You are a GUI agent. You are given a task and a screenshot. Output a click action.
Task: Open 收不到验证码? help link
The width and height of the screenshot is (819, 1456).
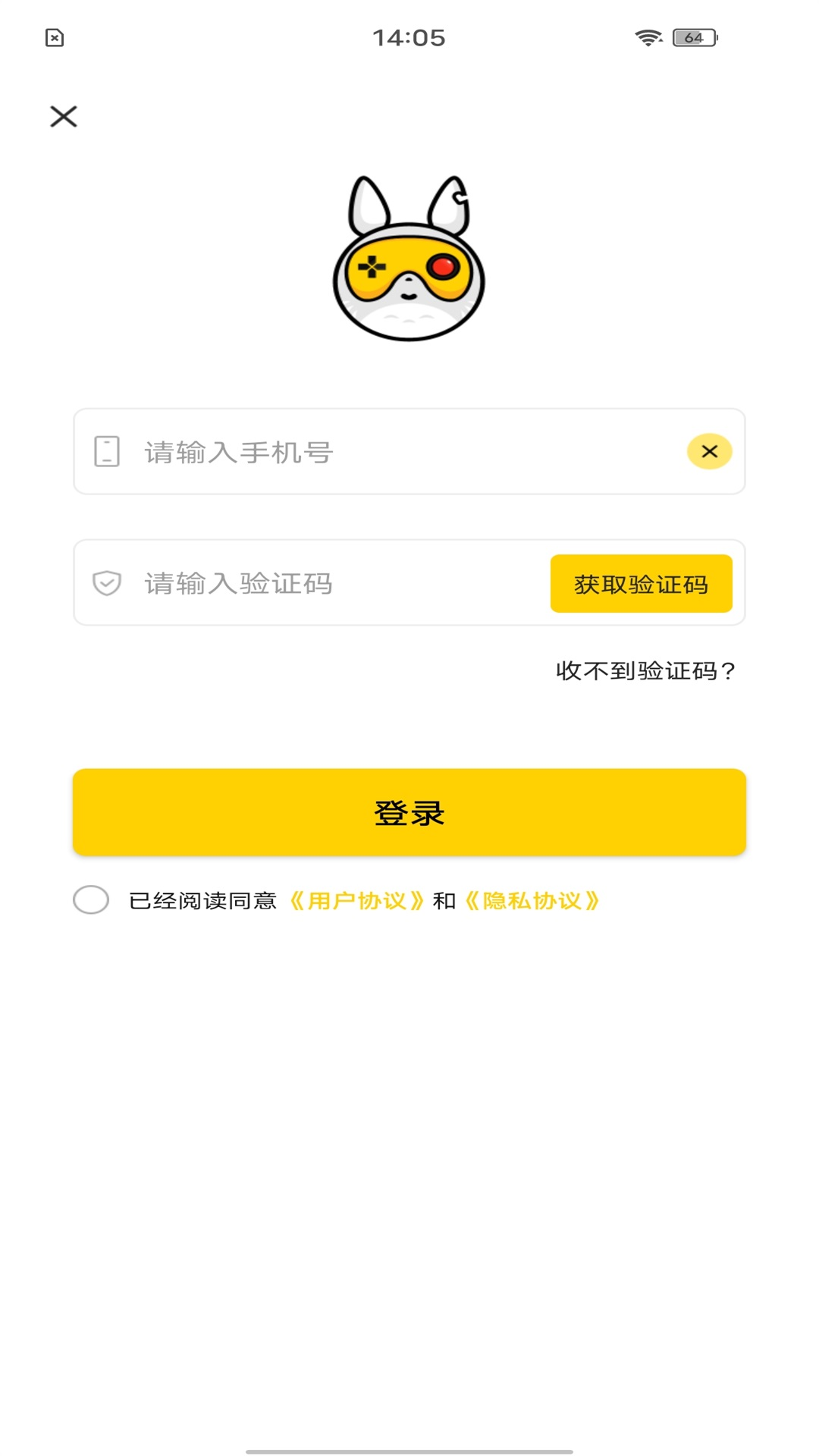[645, 671]
